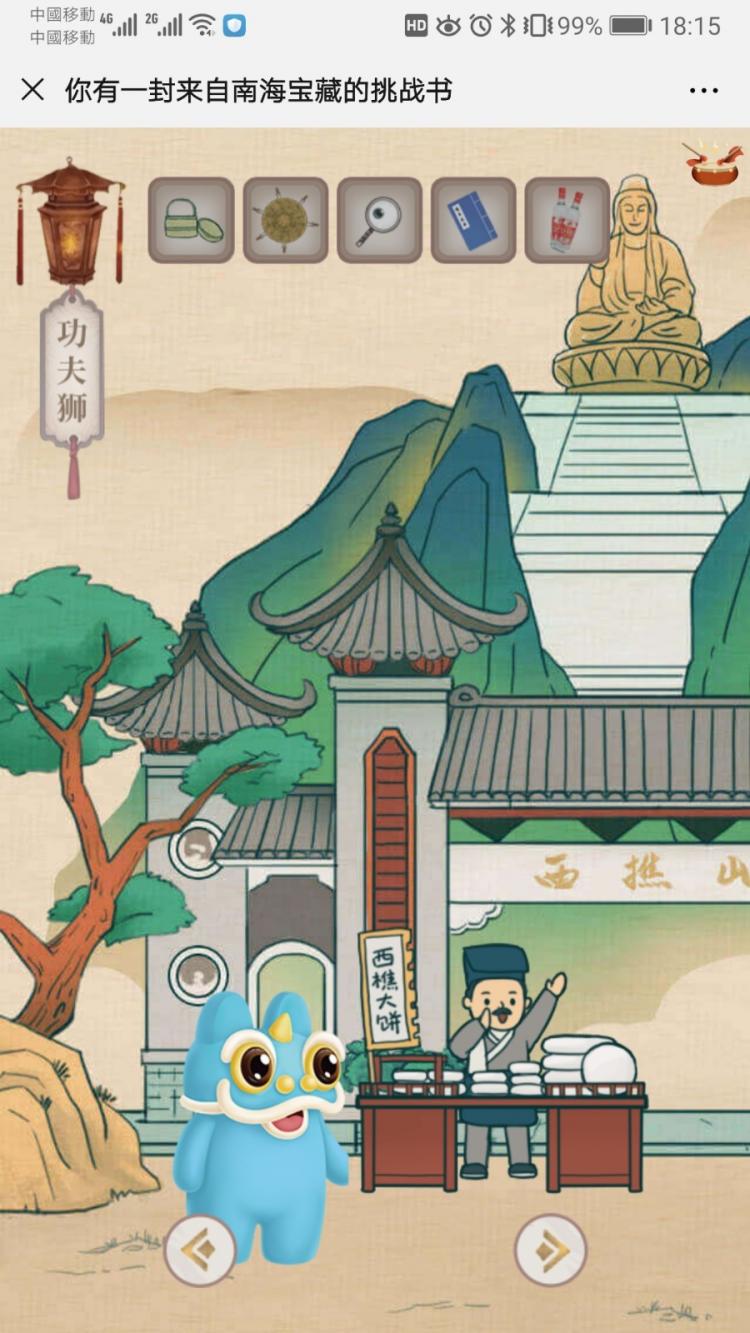This screenshot has height=1333, width=750.
Task: Close this web page
Action: pyautogui.click(x=33, y=90)
